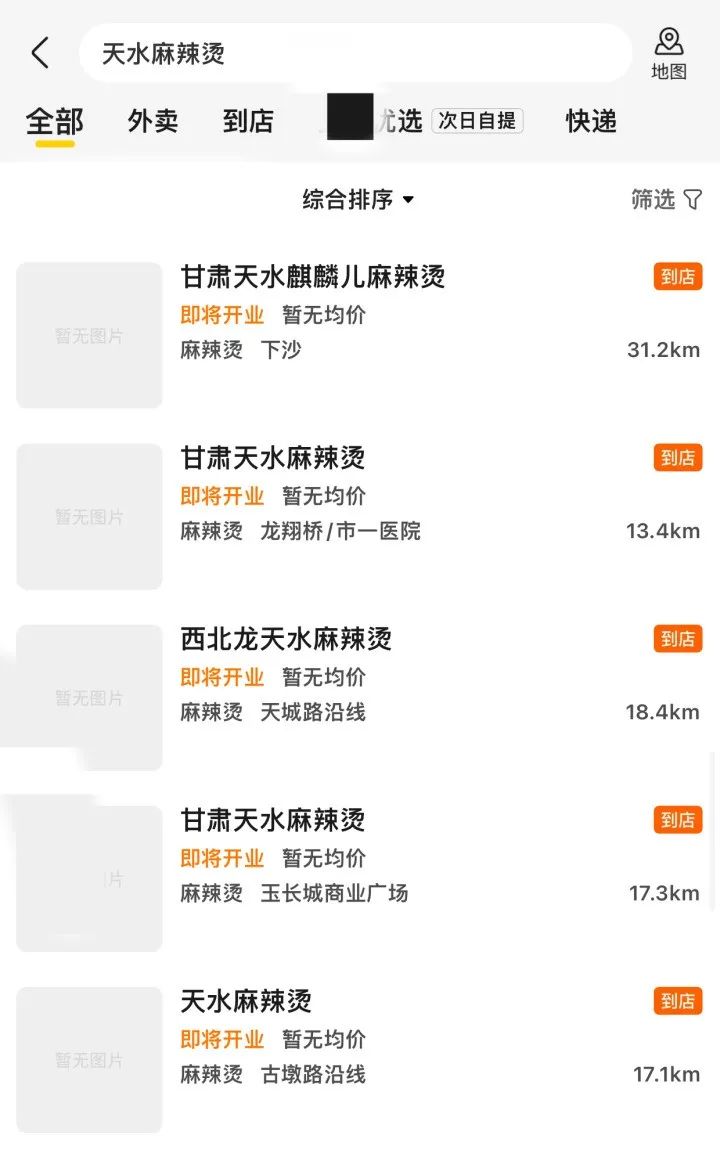The height and width of the screenshot is (1151, 720).
Task: Open 甘肃天水麻辣烫 near 龙翔桥/市一医院
Action: 273,458
